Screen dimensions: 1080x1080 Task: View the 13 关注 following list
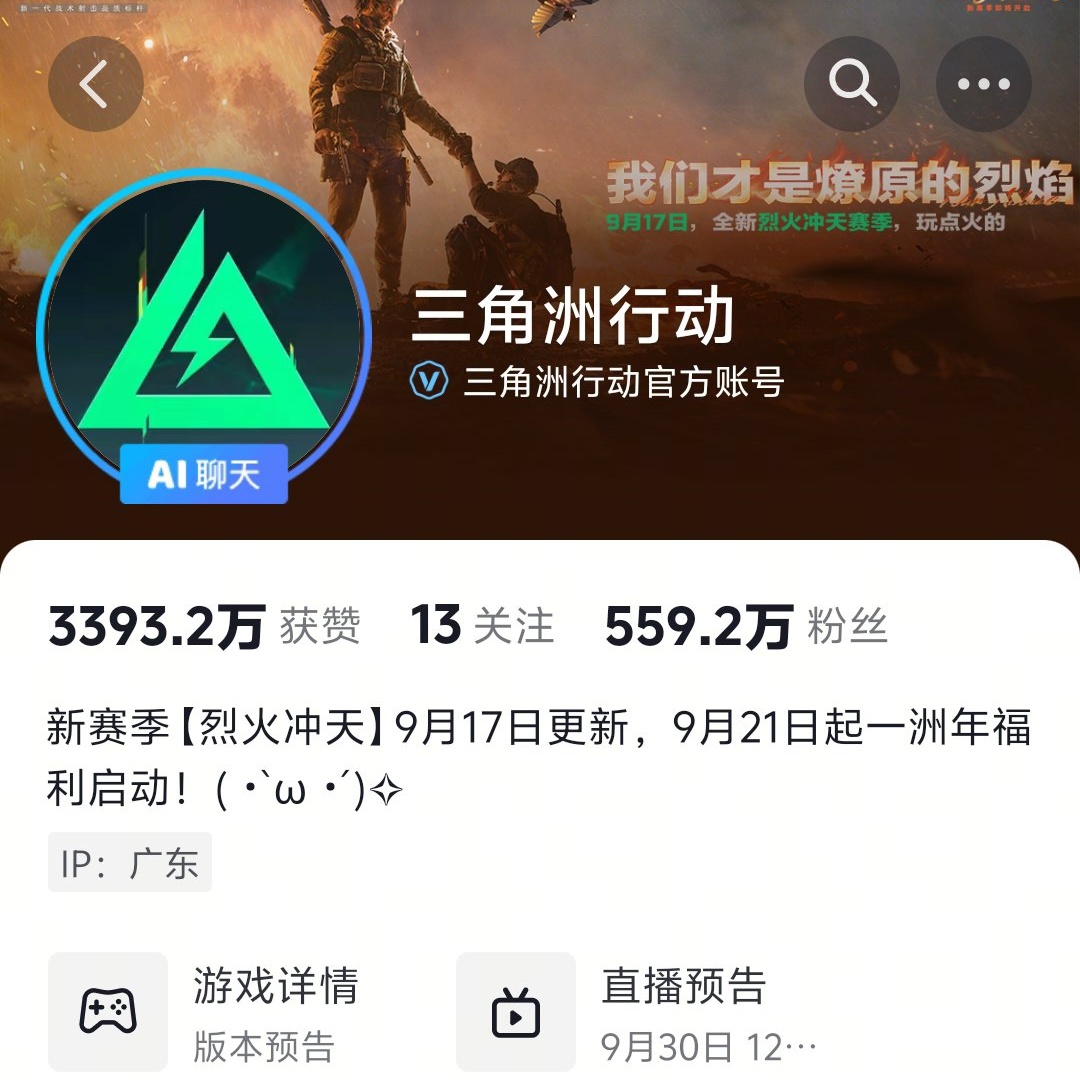tap(482, 627)
